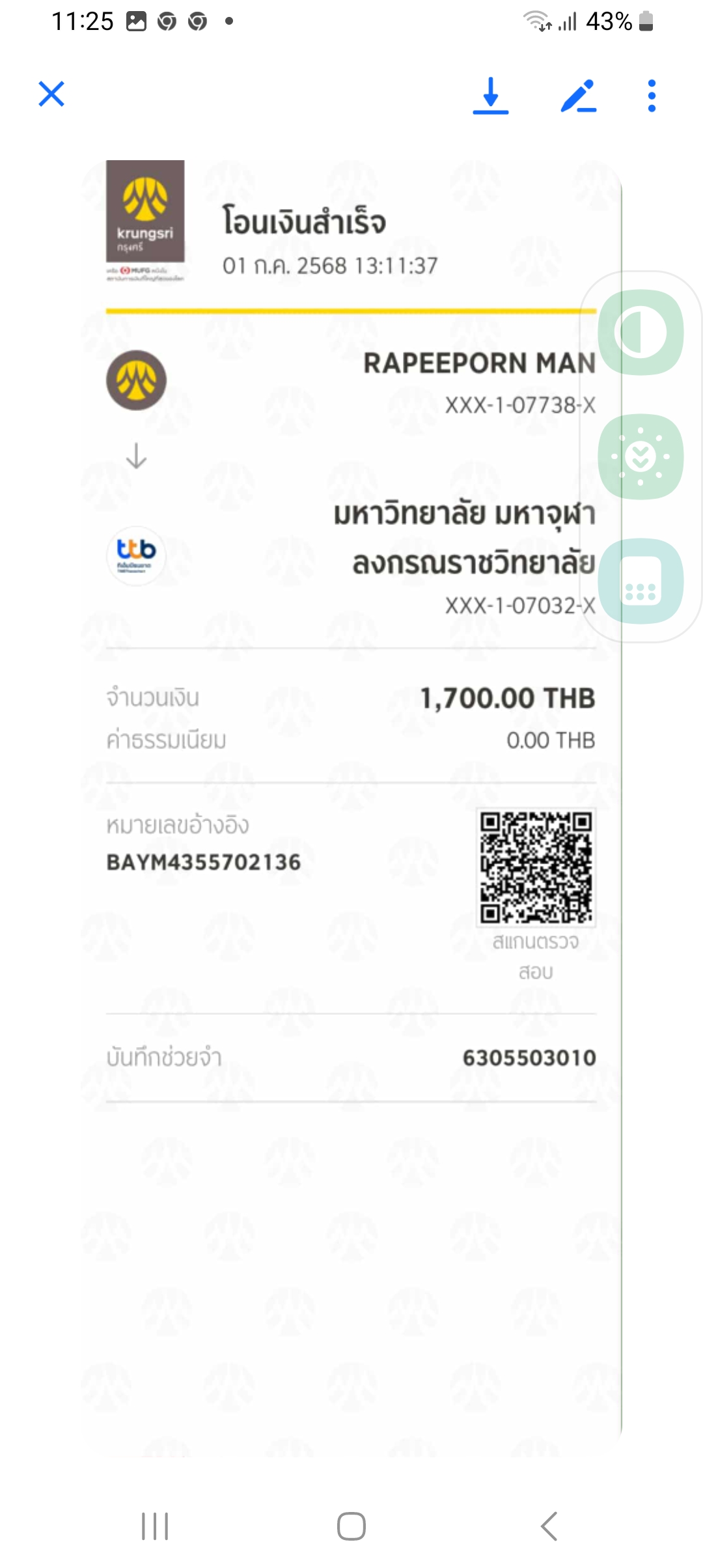Tap the half-circle contrast floating button

coord(641,333)
